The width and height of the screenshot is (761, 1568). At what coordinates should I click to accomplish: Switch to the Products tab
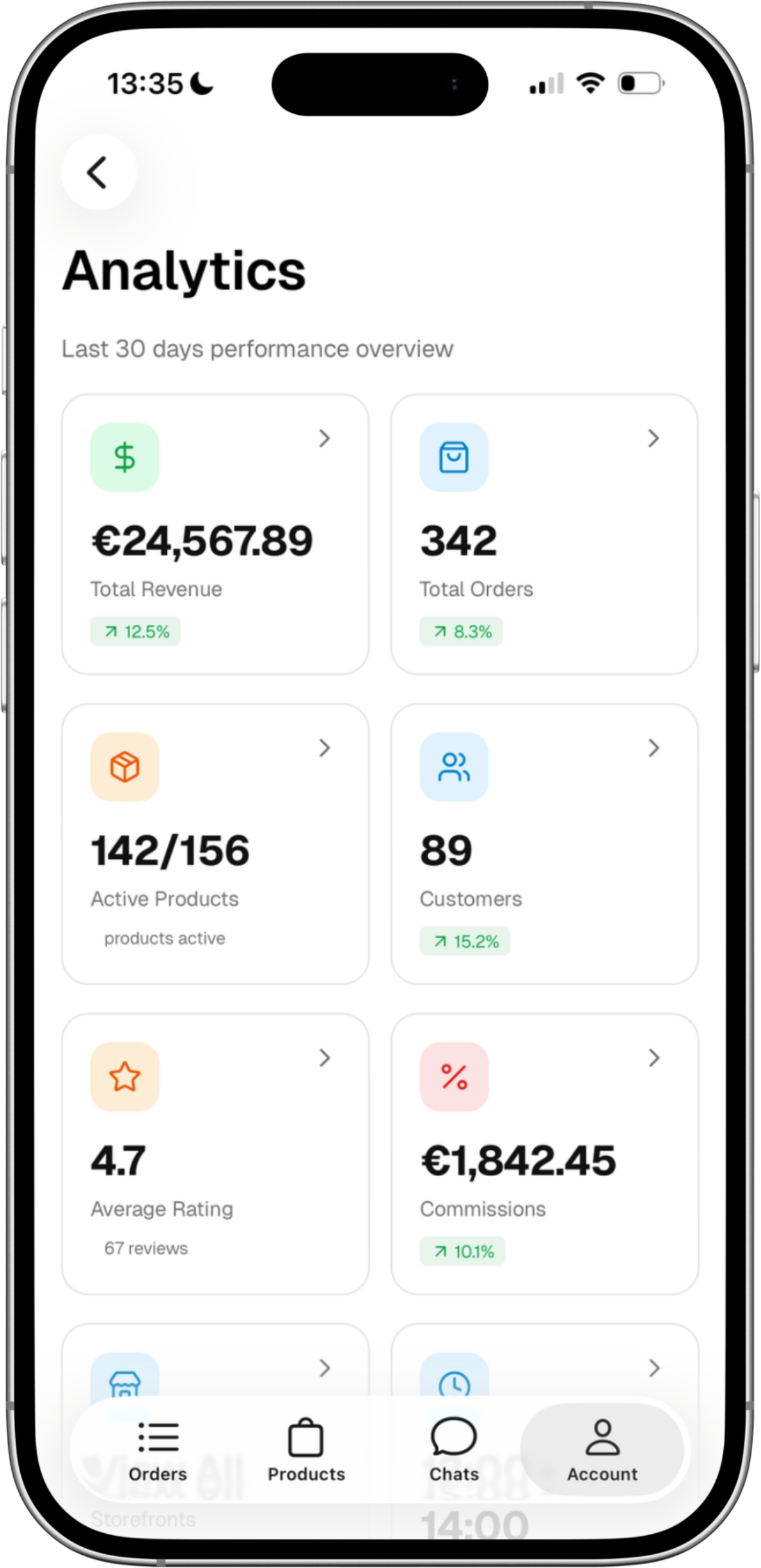coord(306,1451)
